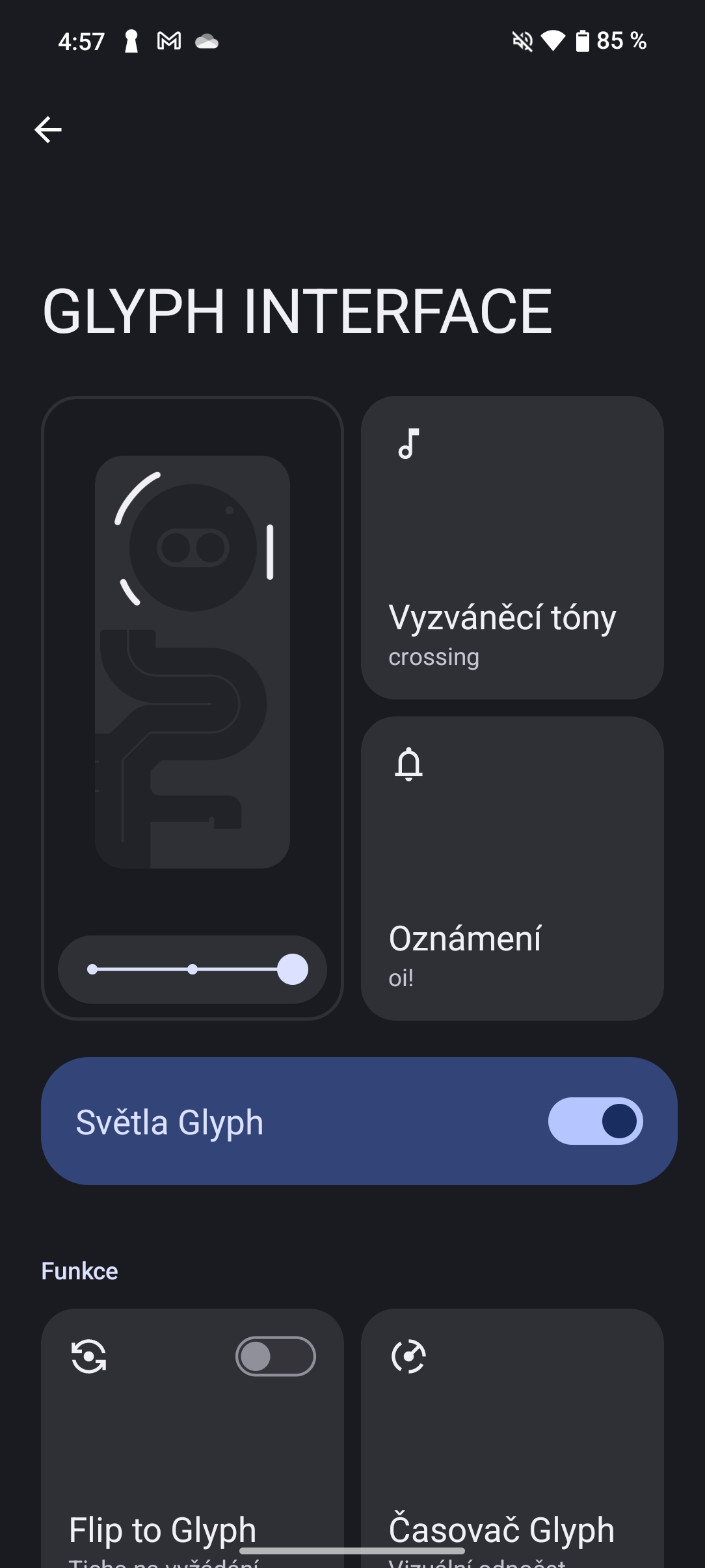Screen dimensions: 705x1568
Task: Tap the weather cloud icon in status bar
Action: [x=207, y=41]
